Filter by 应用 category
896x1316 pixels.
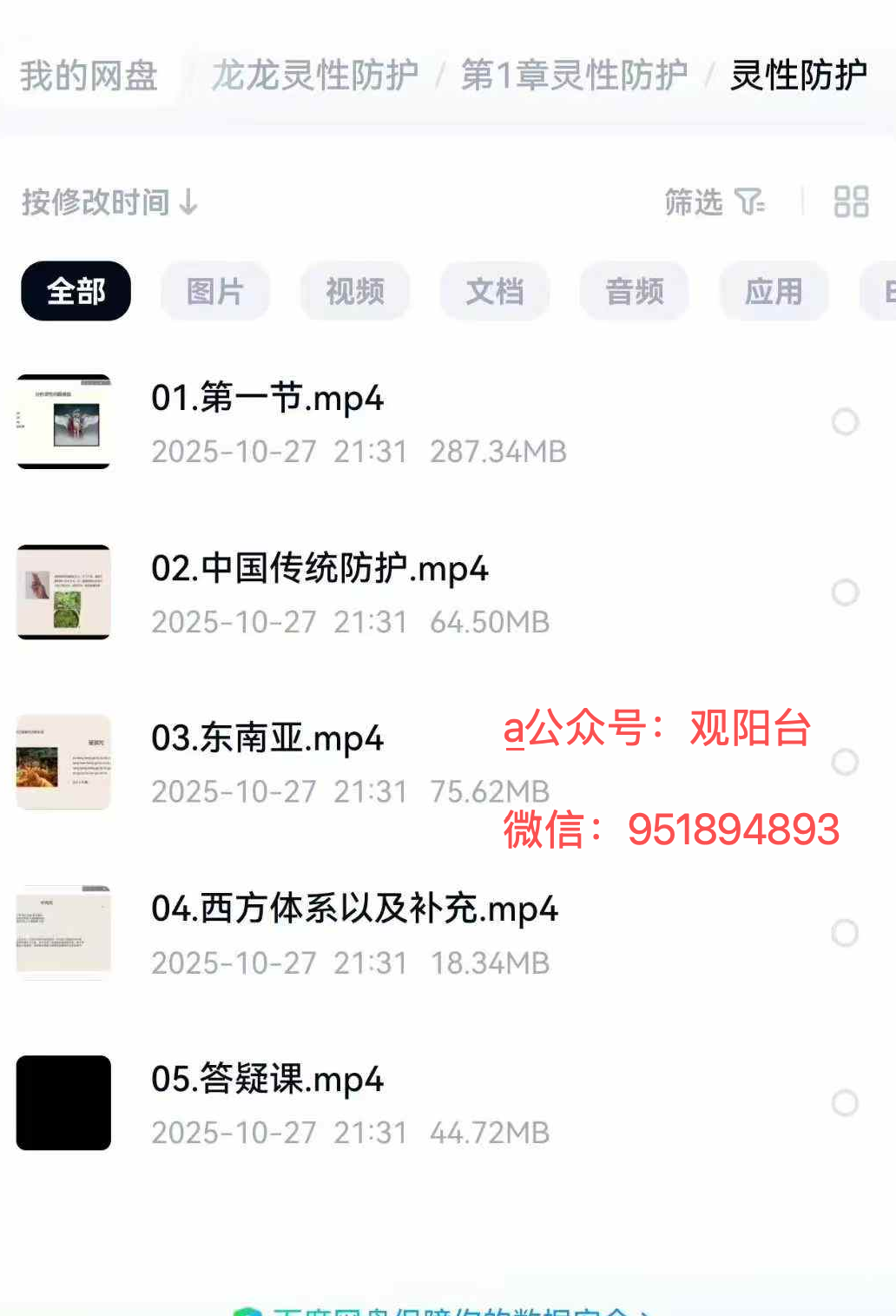pos(774,291)
